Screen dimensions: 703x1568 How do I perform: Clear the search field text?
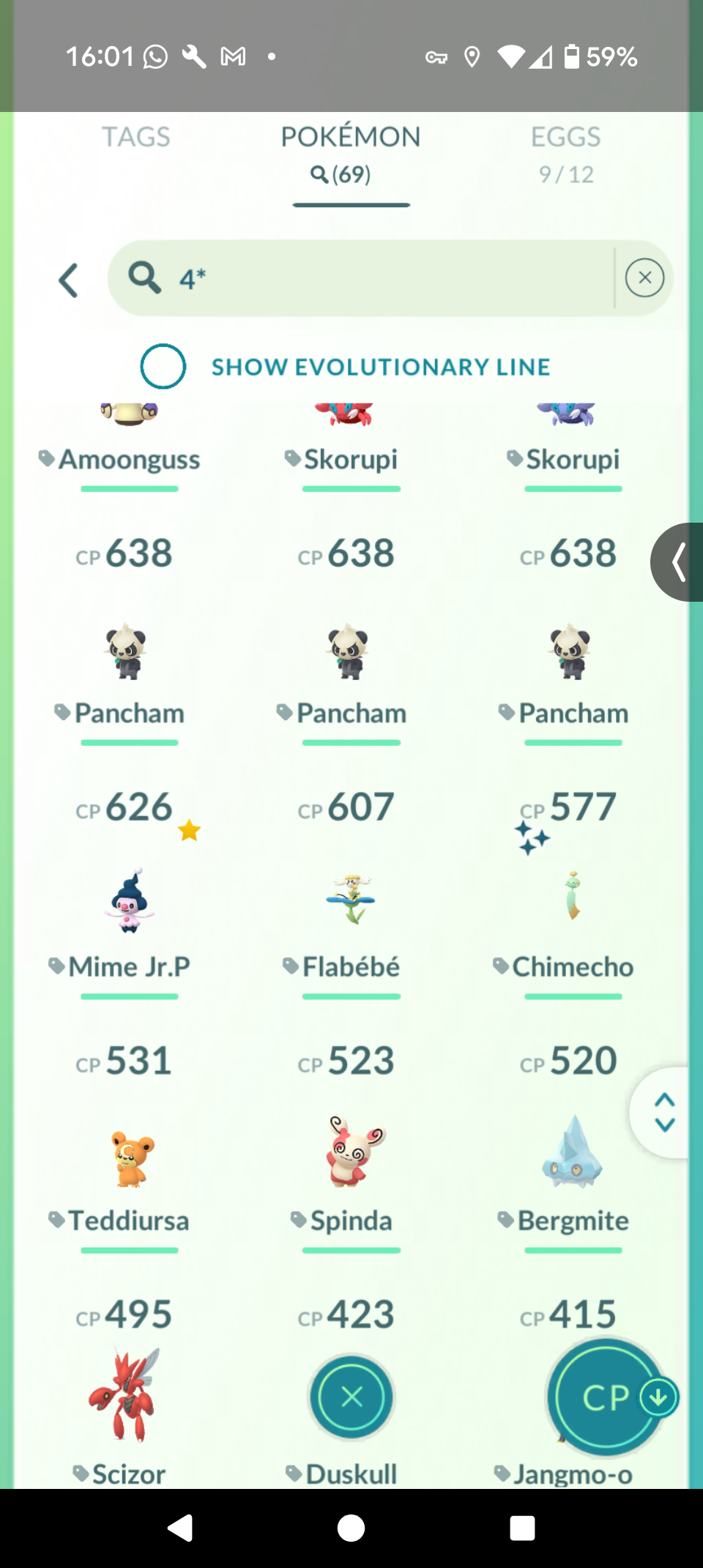coord(644,278)
